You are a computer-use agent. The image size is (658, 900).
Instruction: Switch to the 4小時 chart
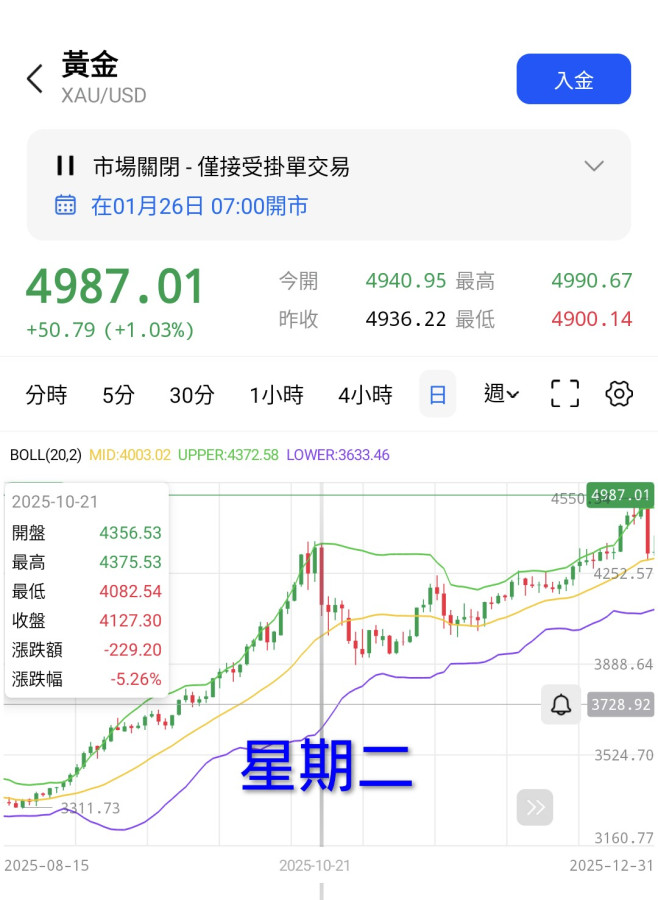tap(365, 395)
